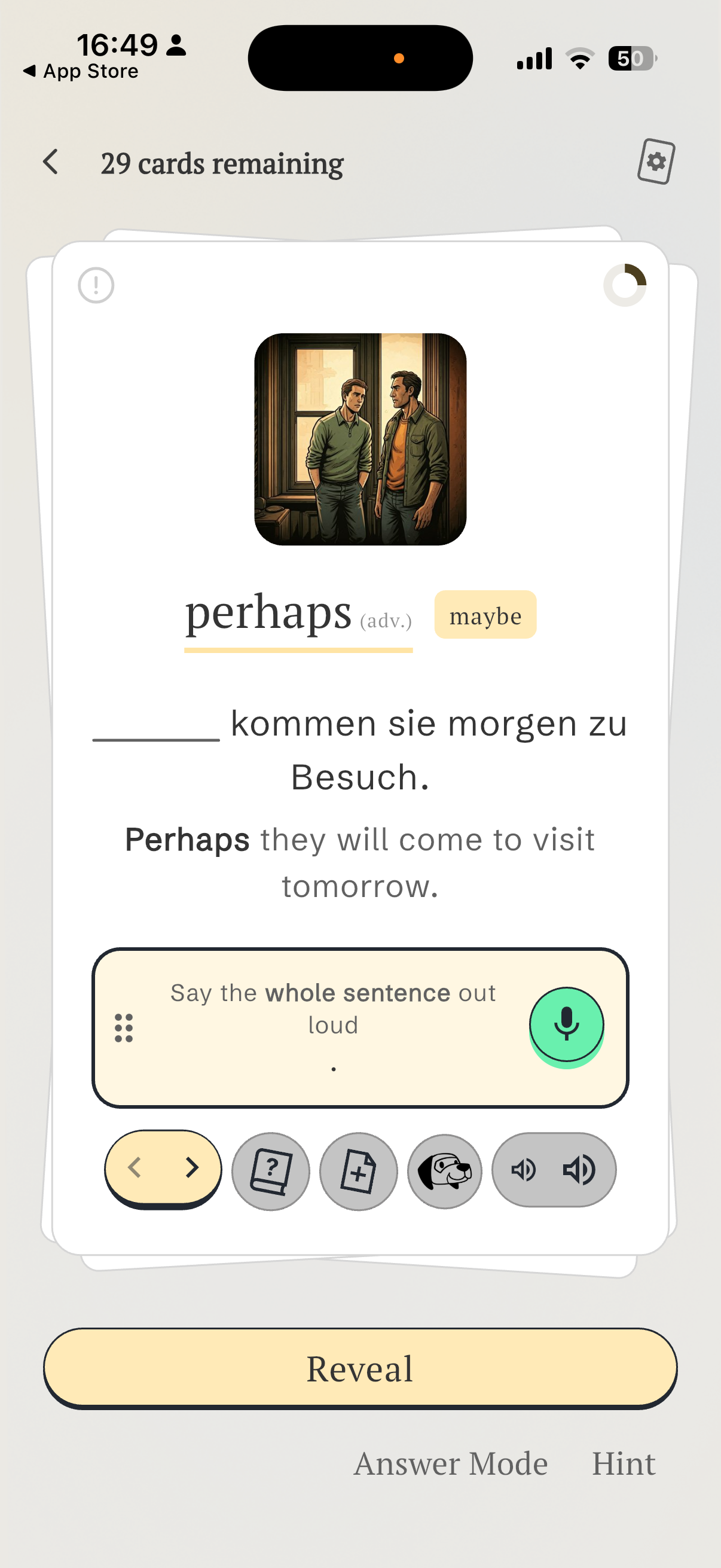This screenshot has height=1568, width=721.
Task: Go to the previous sentence example
Action: pos(135,1167)
